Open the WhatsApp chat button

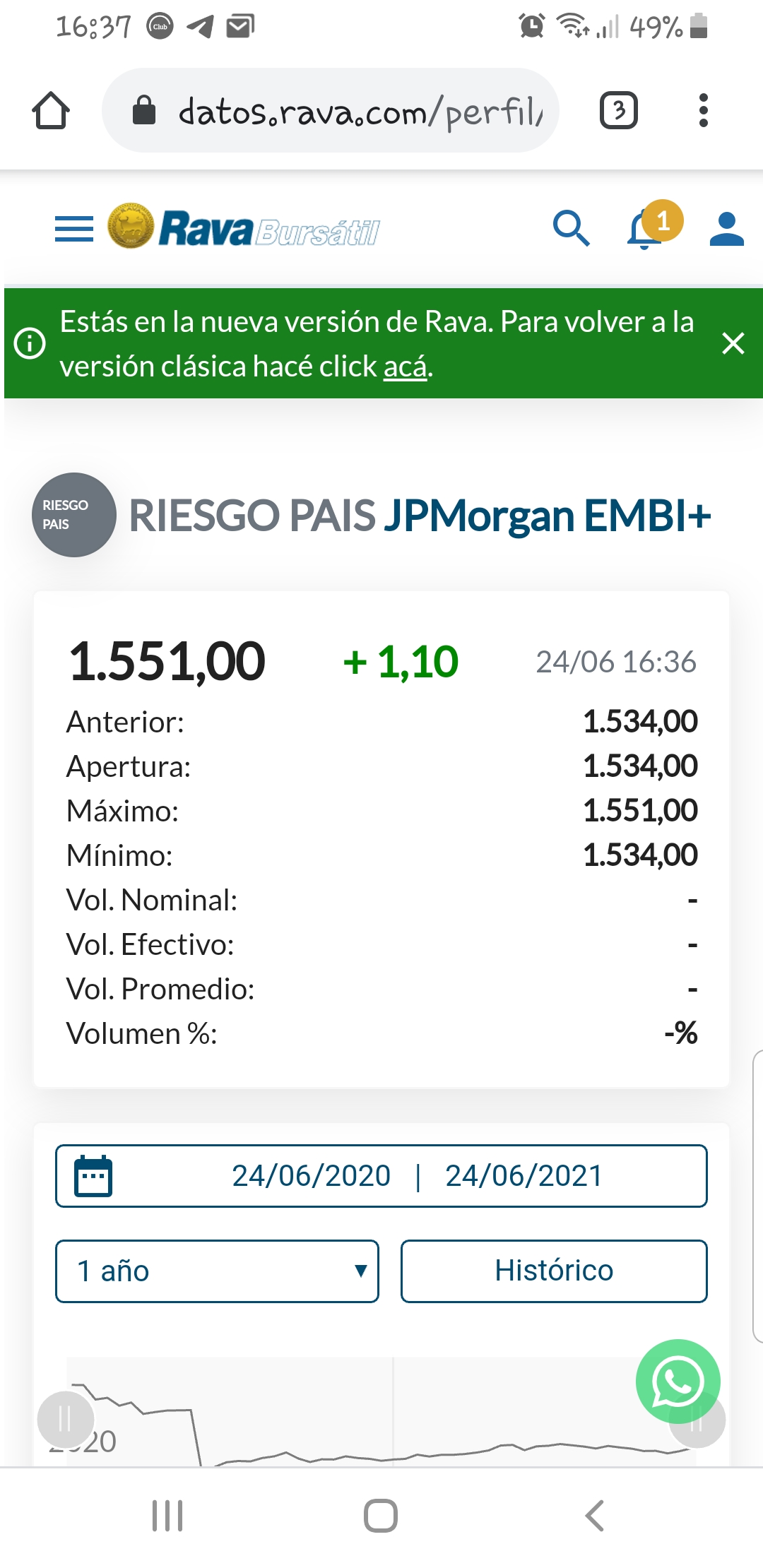[x=678, y=1382]
